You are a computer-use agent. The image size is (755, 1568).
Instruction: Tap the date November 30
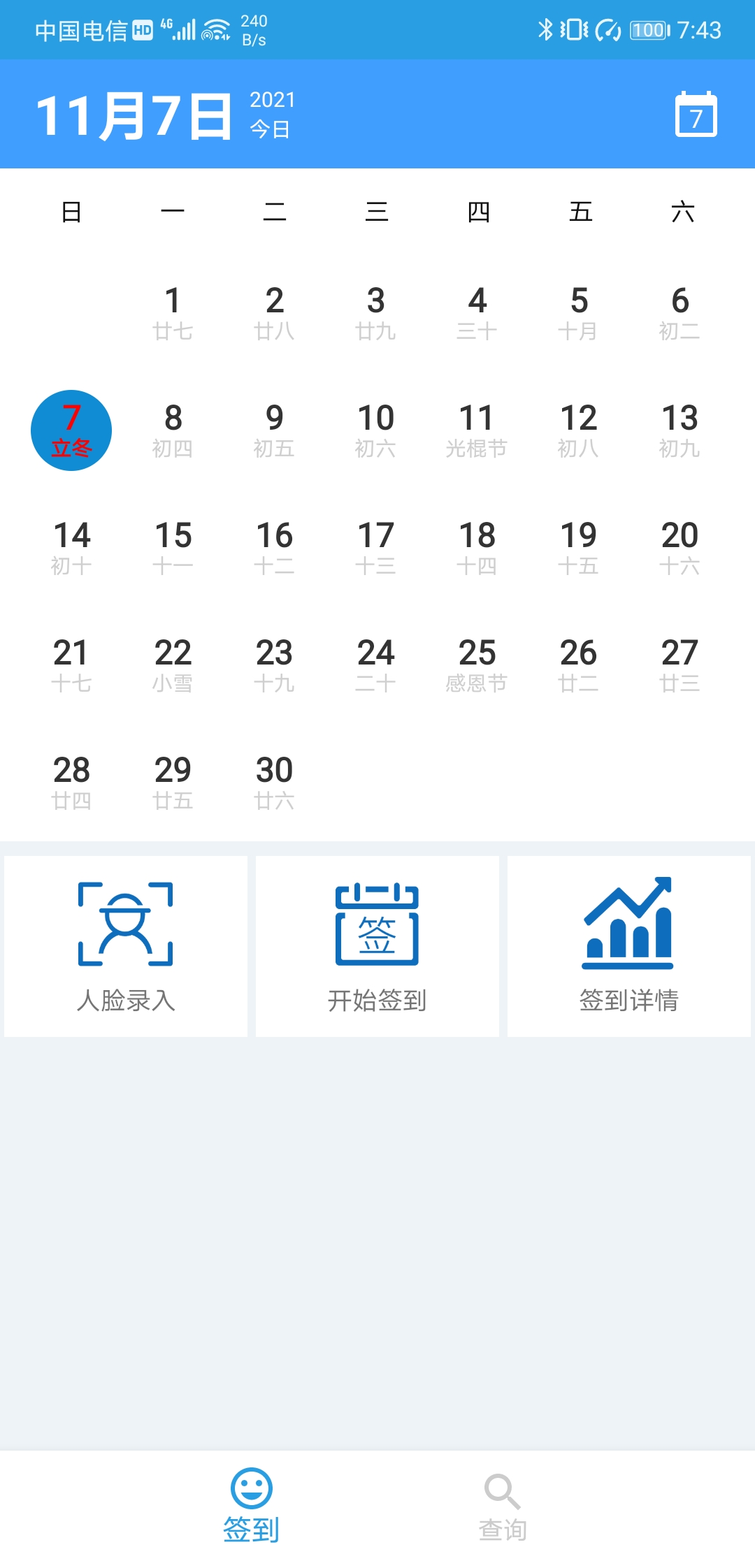274,783
